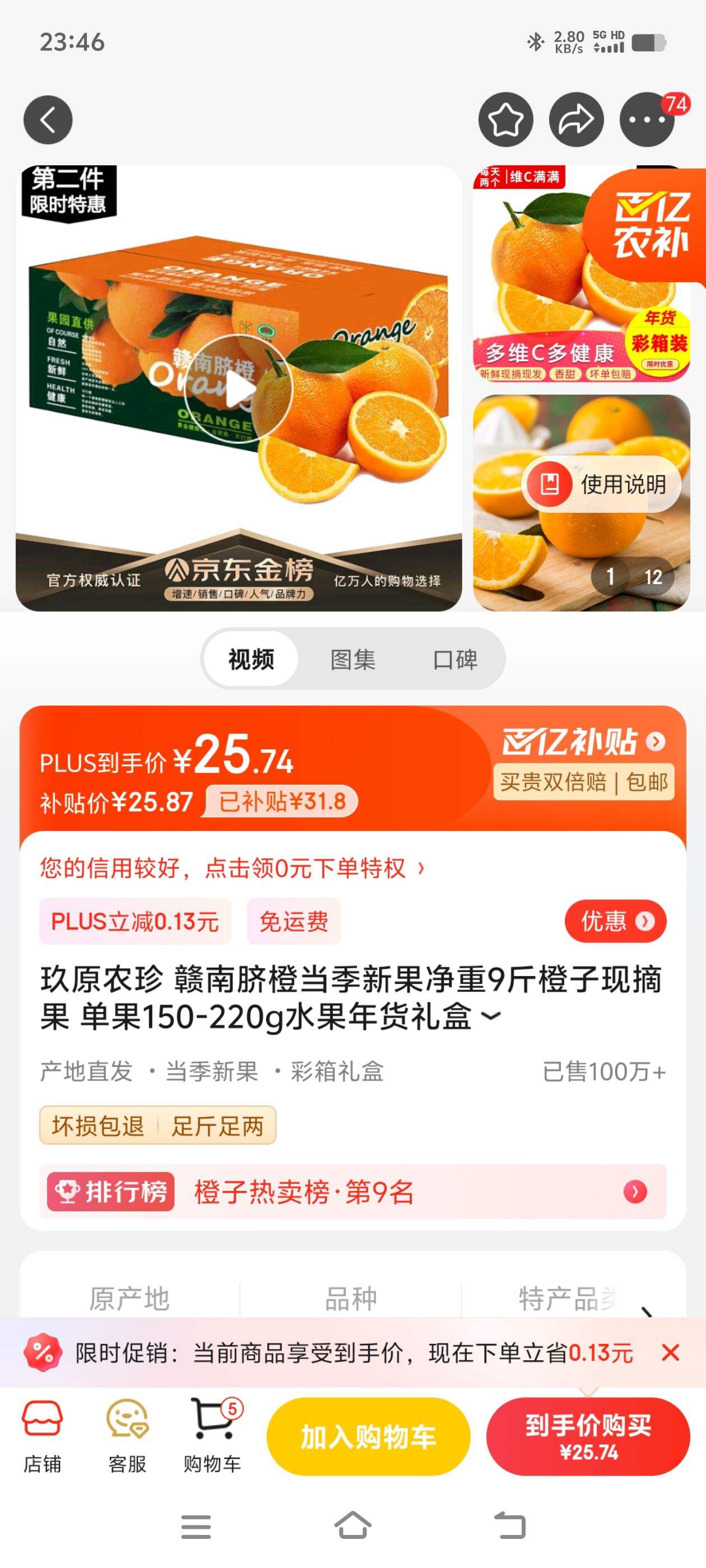Buy now at 到手价 ¥25.74
This screenshot has width=706, height=1568.
[588, 1436]
